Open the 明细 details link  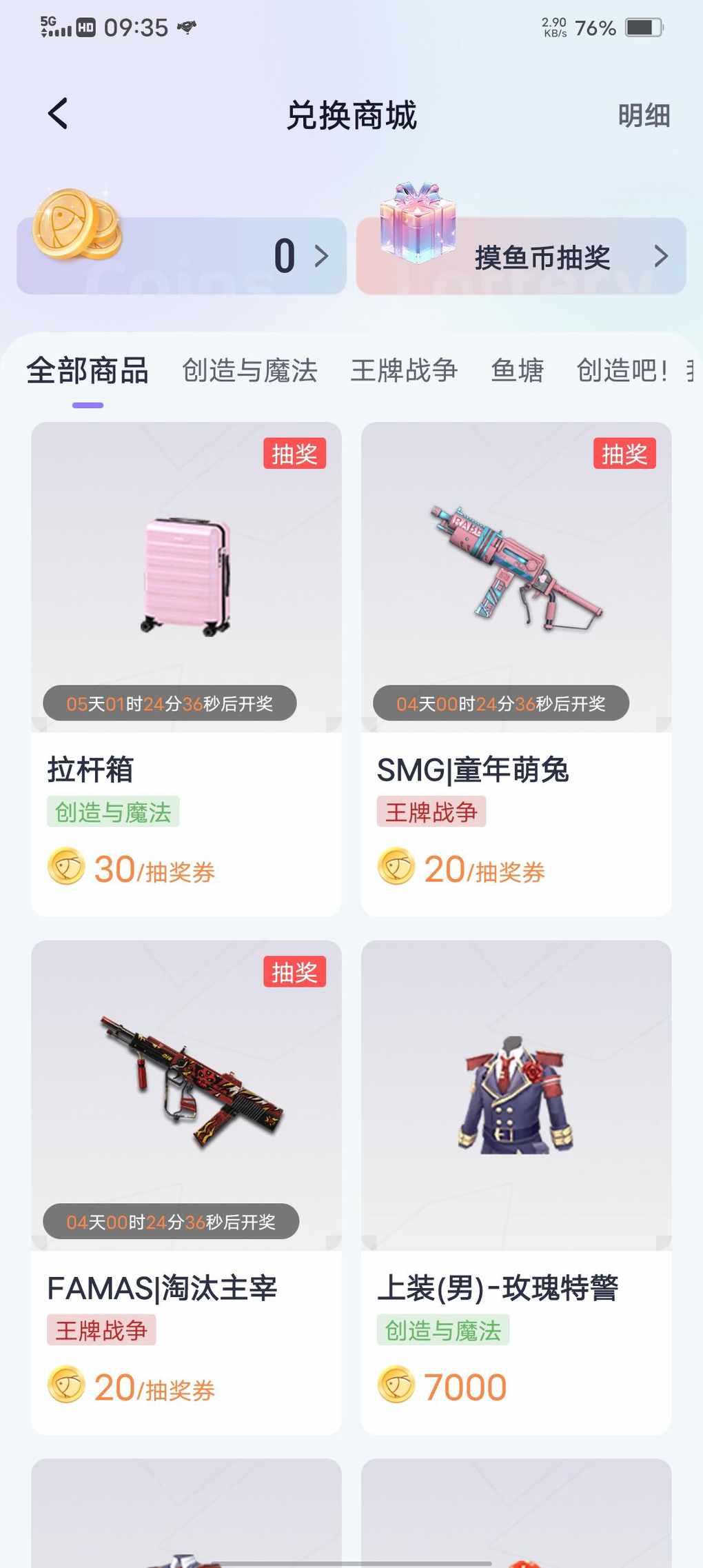tap(643, 115)
